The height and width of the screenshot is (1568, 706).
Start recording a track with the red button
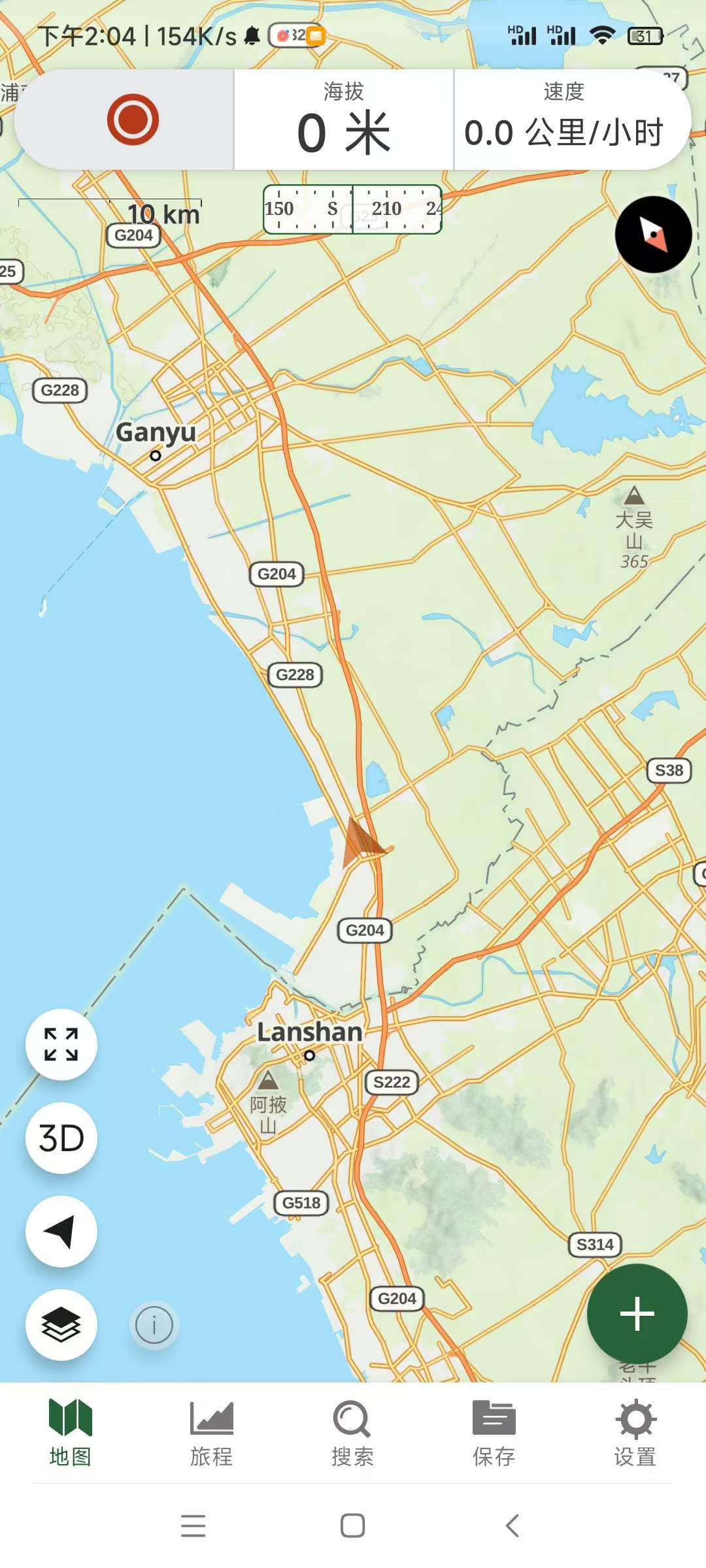pos(133,120)
